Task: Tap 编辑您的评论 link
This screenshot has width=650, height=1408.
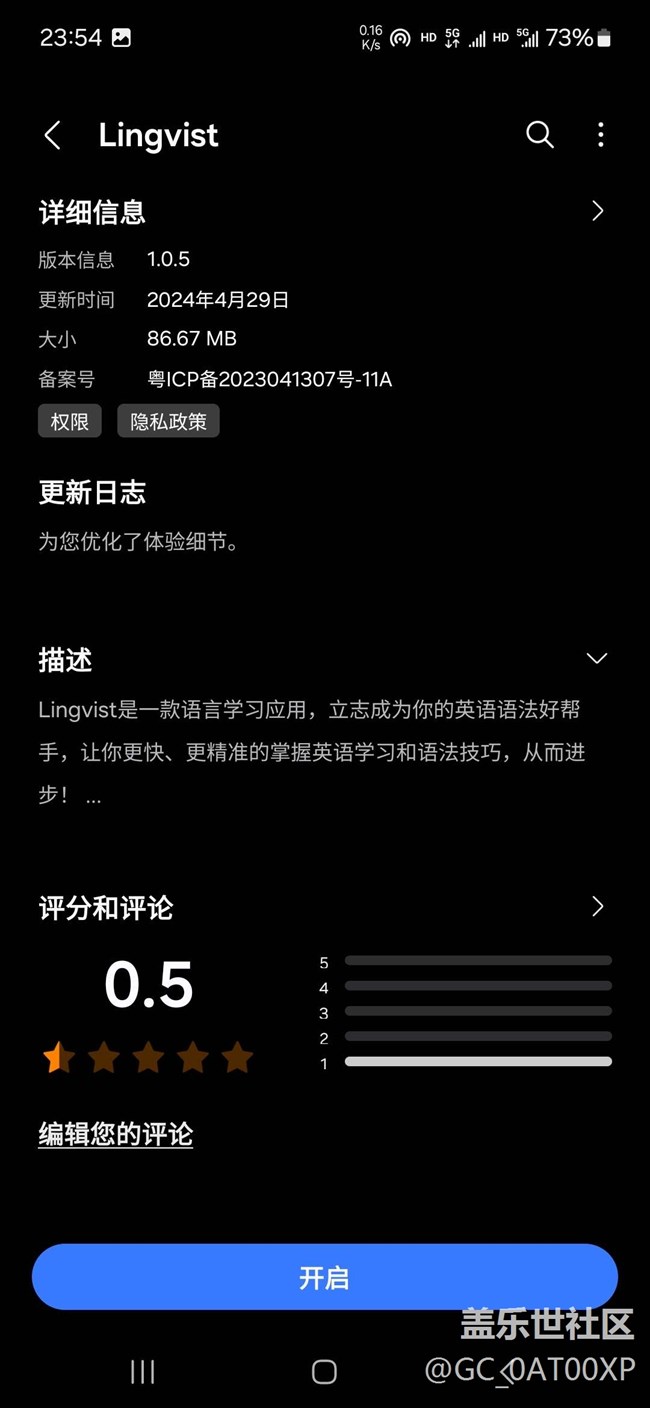Action: coord(116,1134)
